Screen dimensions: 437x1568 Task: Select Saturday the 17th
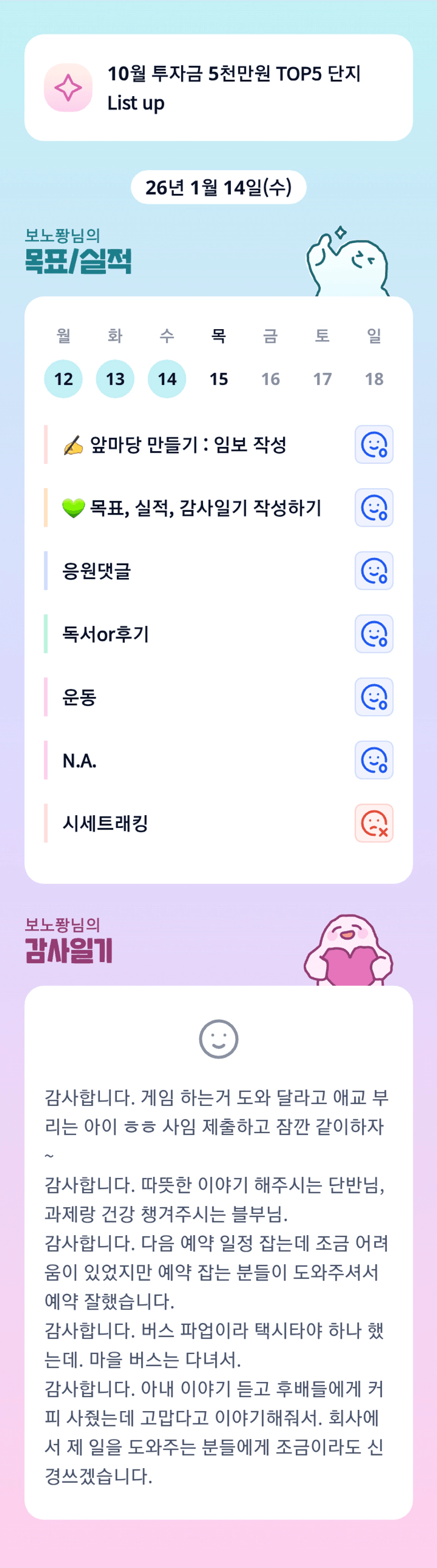[x=322, y=379]
